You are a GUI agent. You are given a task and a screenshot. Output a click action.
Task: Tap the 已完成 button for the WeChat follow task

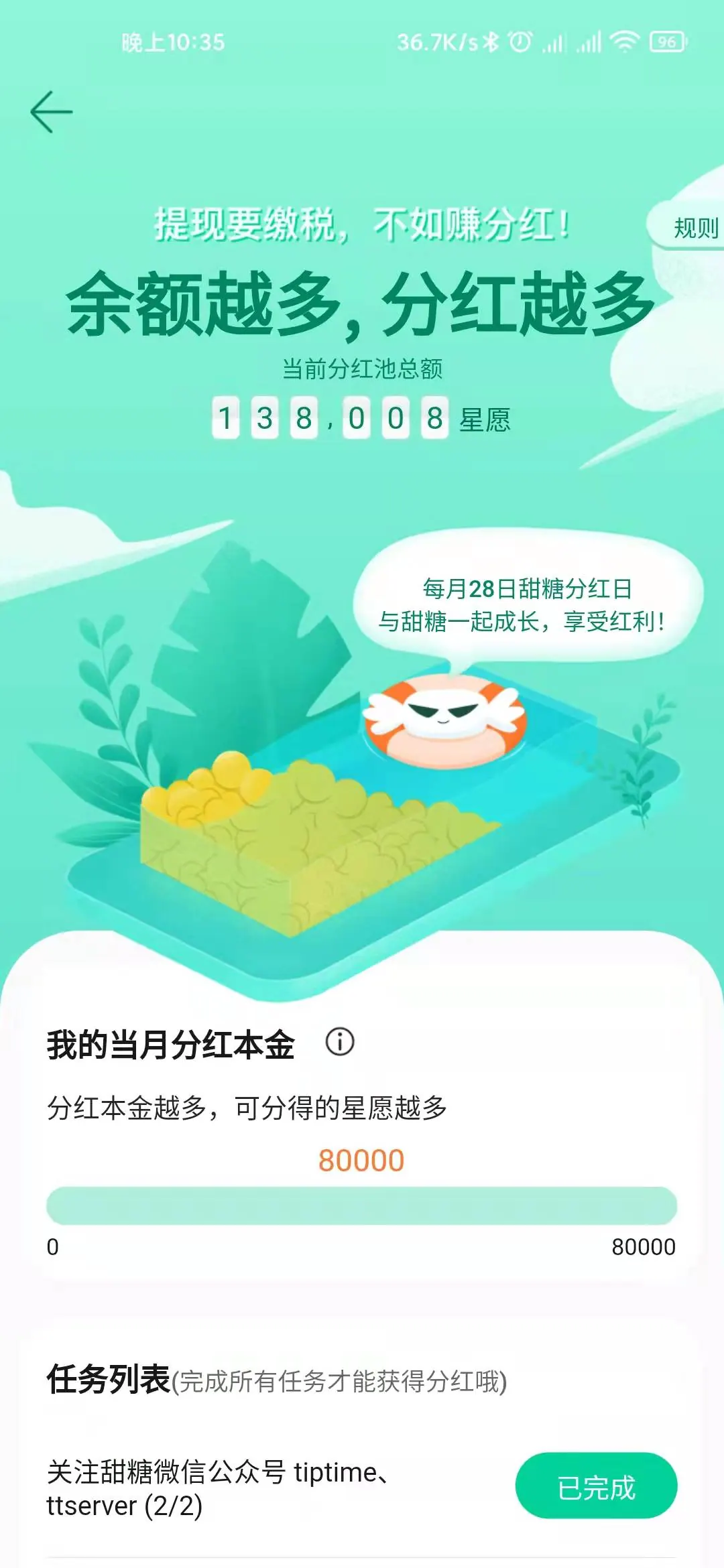(x=596, y=1488)
